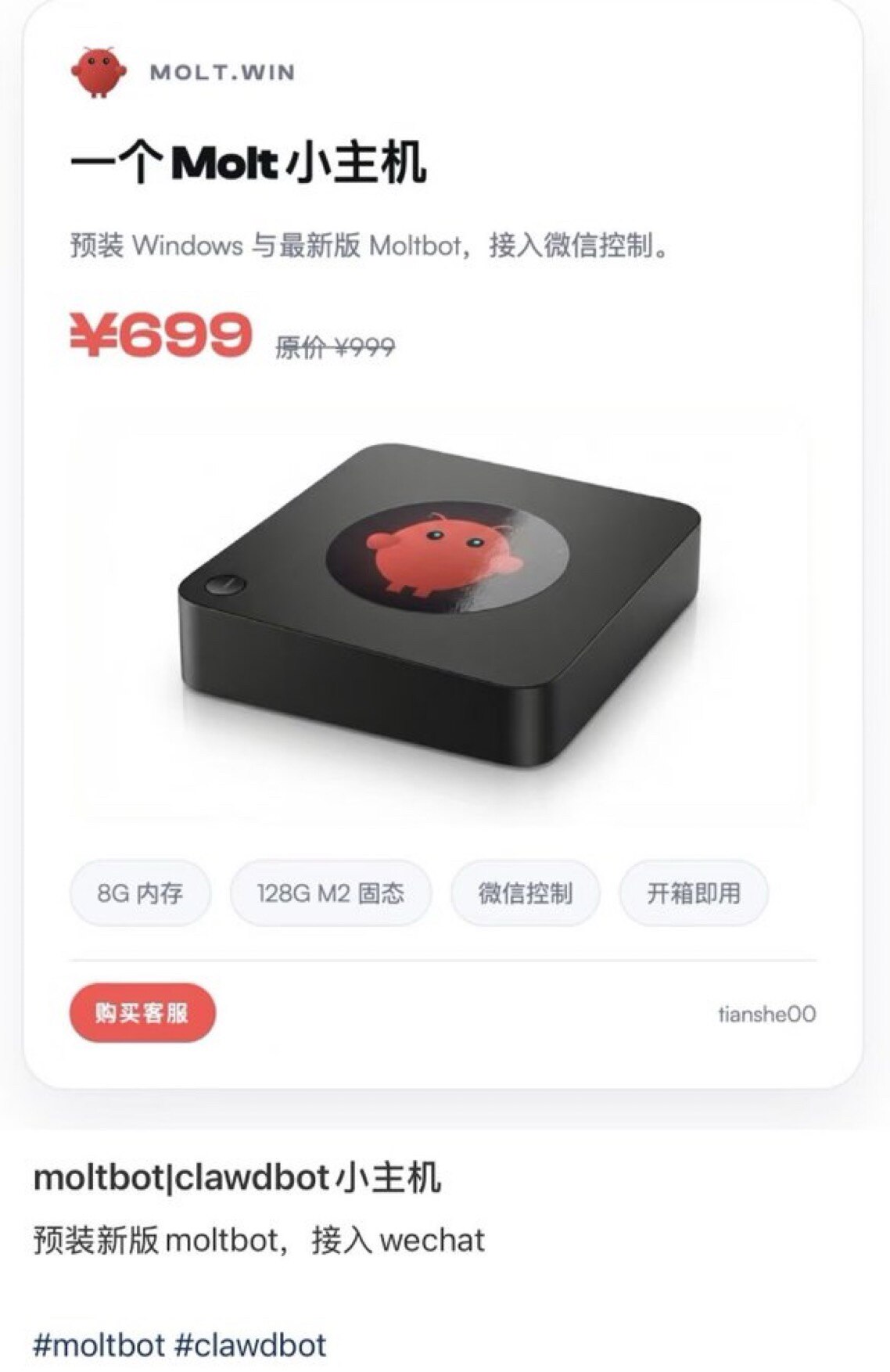
Task: Toggle the 8G 内存 option pill
Action: [142, 892]
